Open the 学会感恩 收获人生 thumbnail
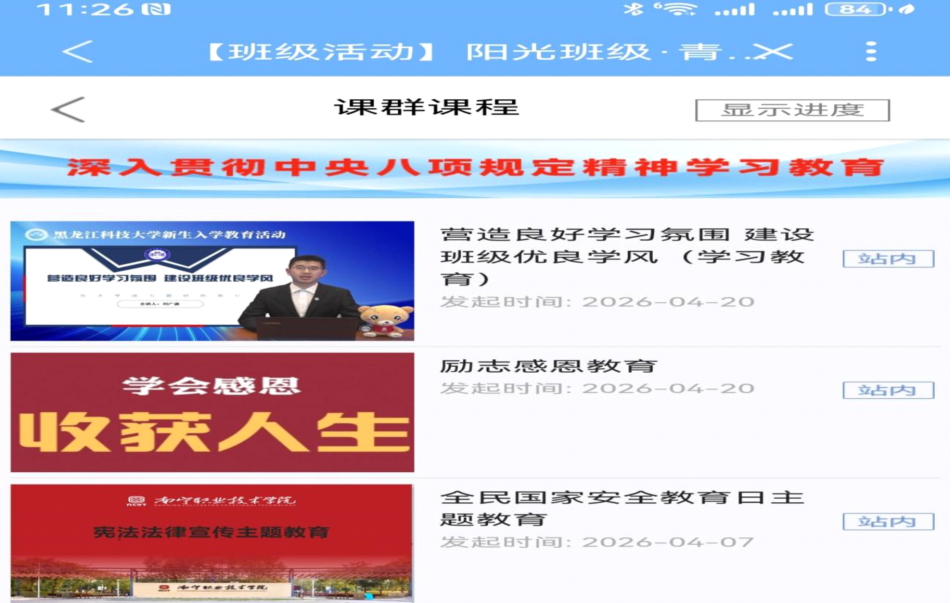 (212, 412)
